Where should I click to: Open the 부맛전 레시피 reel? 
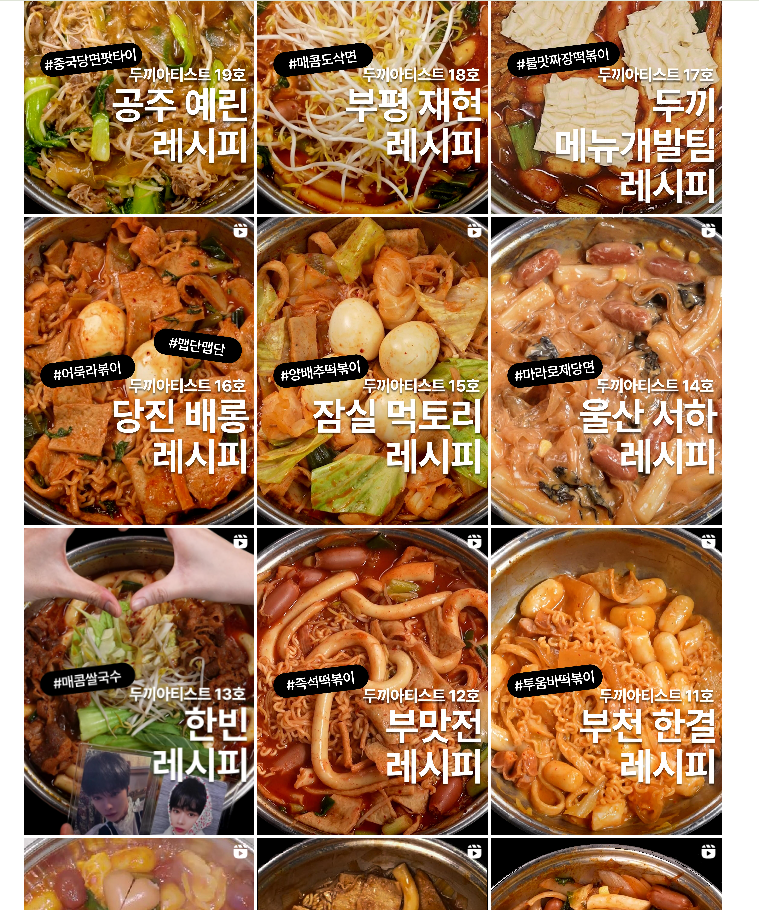[372, 680]
